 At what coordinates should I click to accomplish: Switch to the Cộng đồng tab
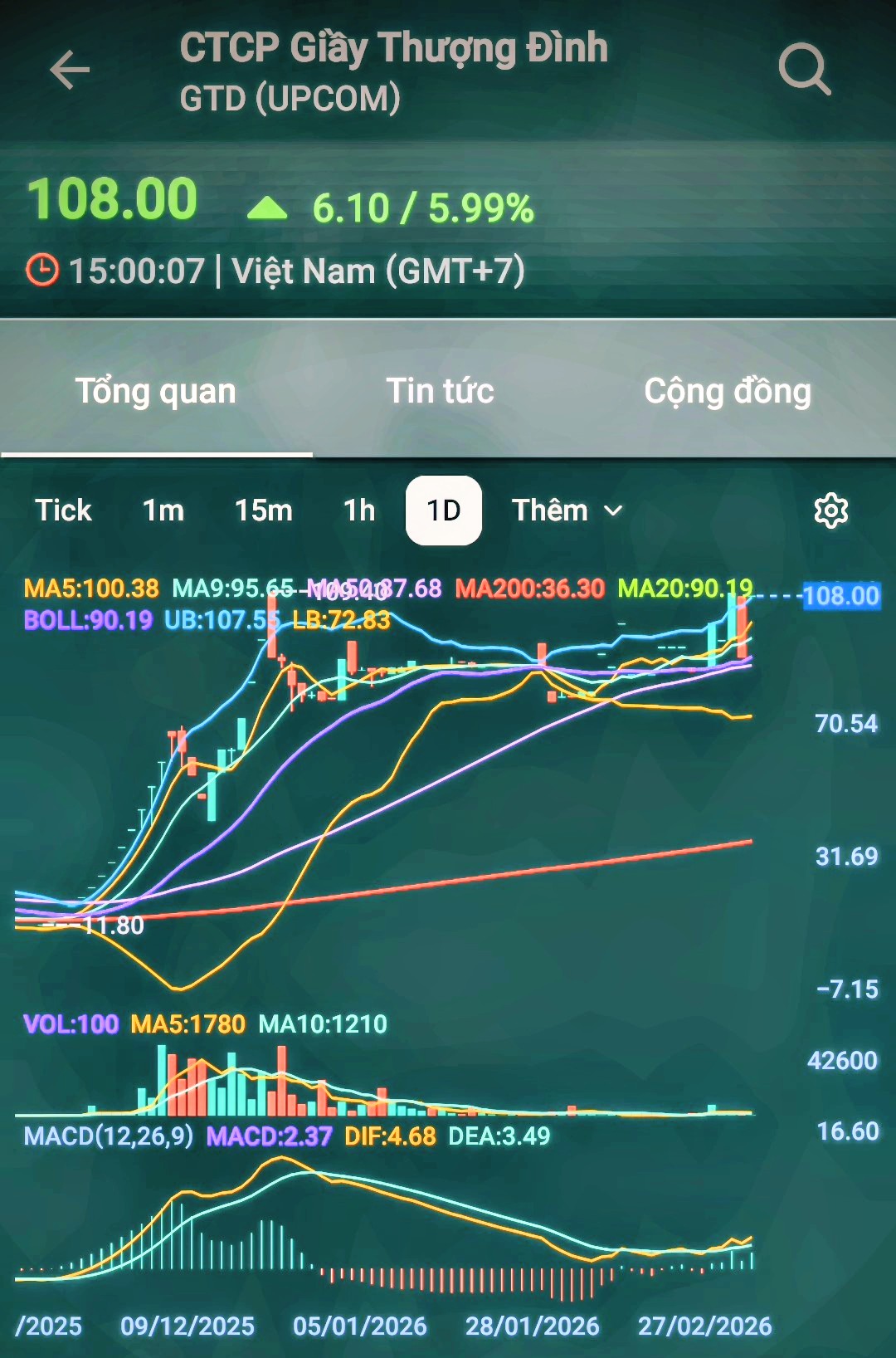[x=728, y=391]
